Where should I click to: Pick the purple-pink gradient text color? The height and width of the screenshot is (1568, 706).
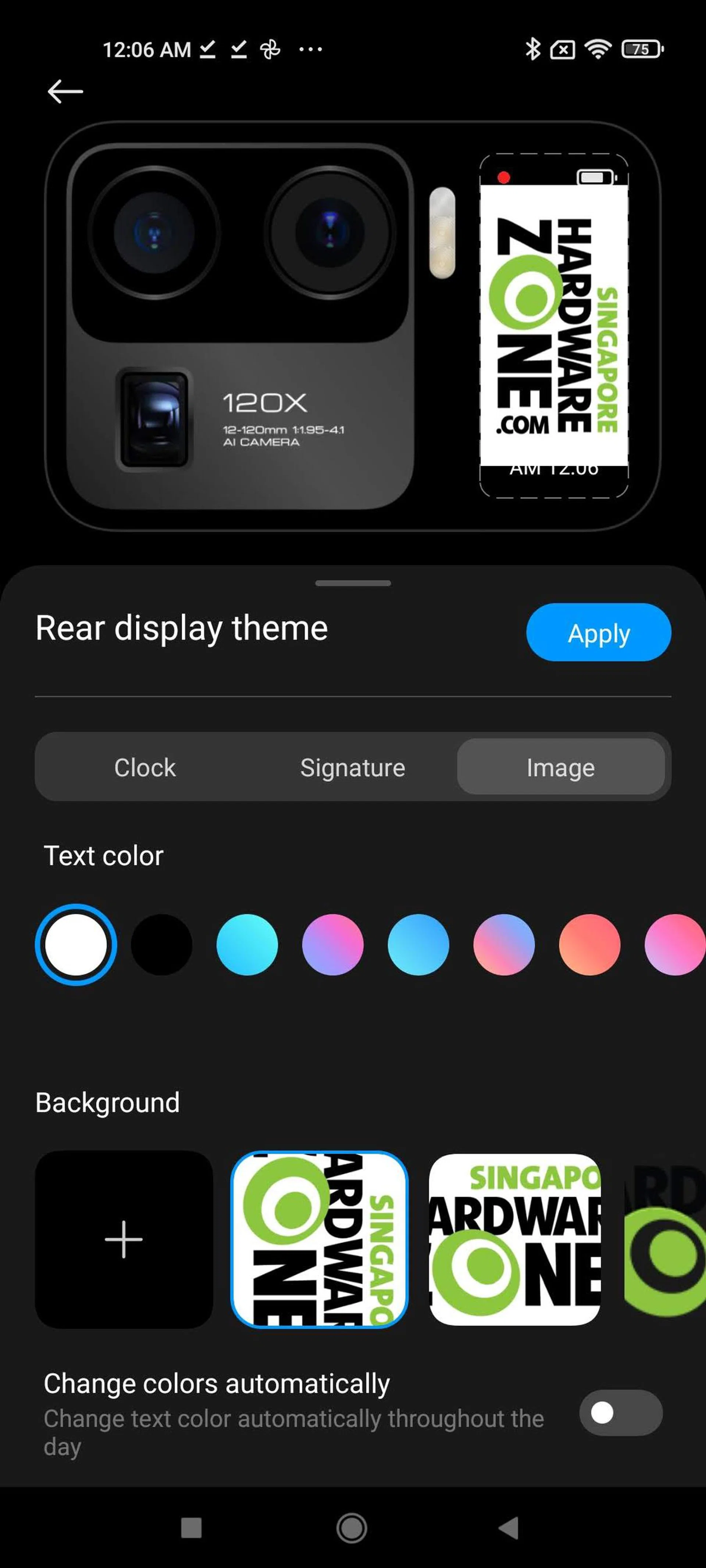(333, 945)
